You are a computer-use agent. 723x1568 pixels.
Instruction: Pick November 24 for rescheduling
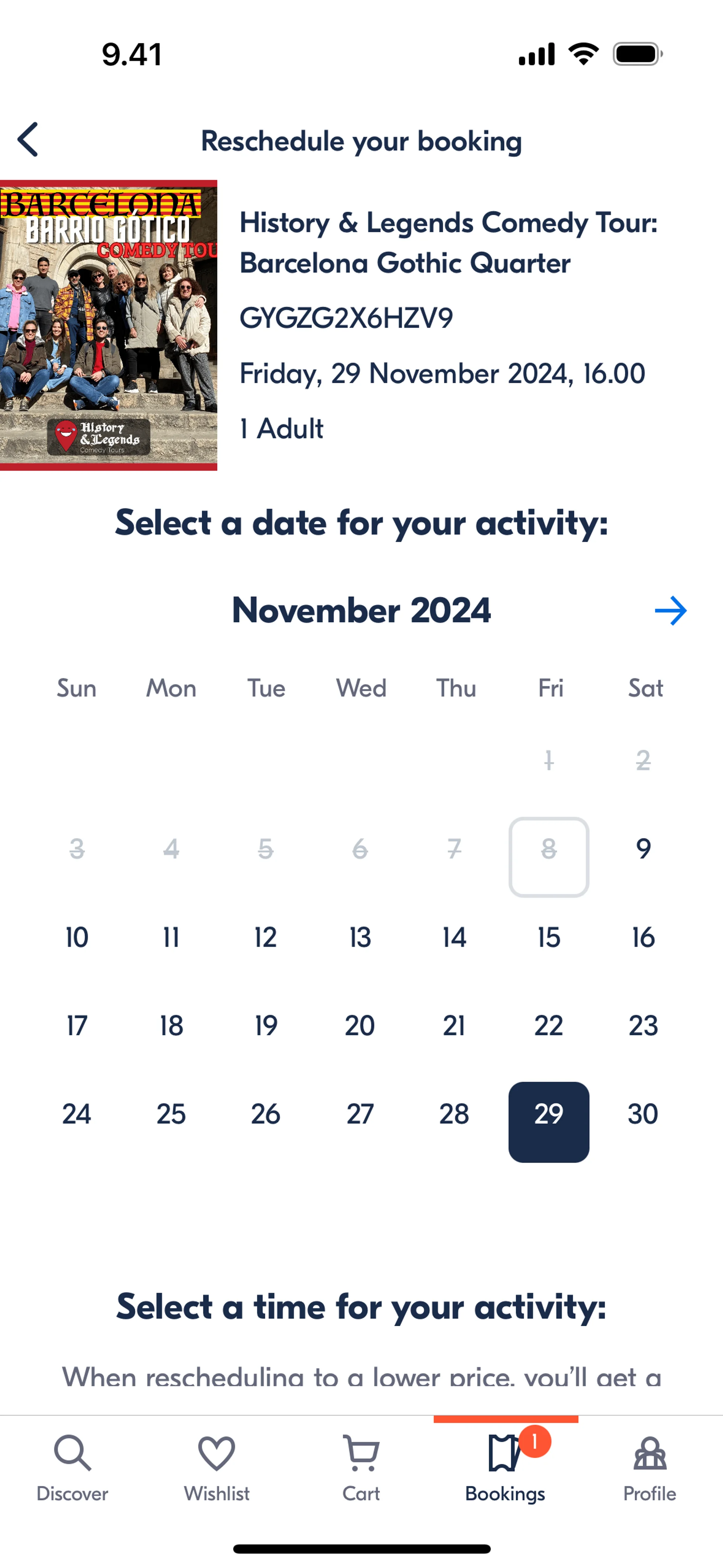pos(77,1114)
